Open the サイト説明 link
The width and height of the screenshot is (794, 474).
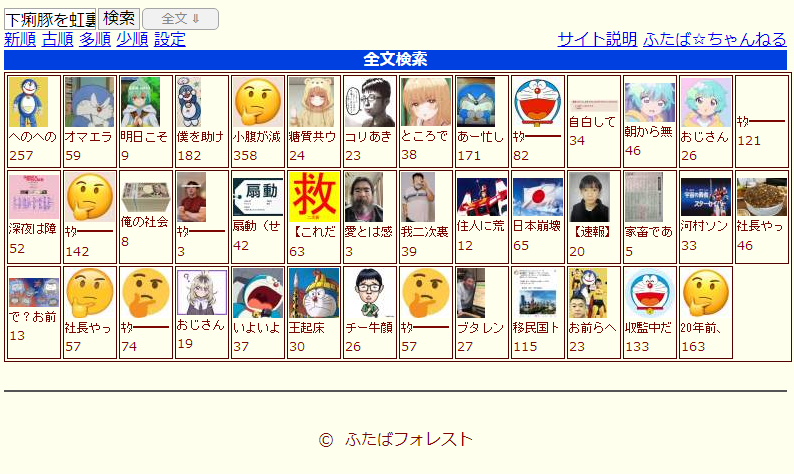tap(596, 40)
